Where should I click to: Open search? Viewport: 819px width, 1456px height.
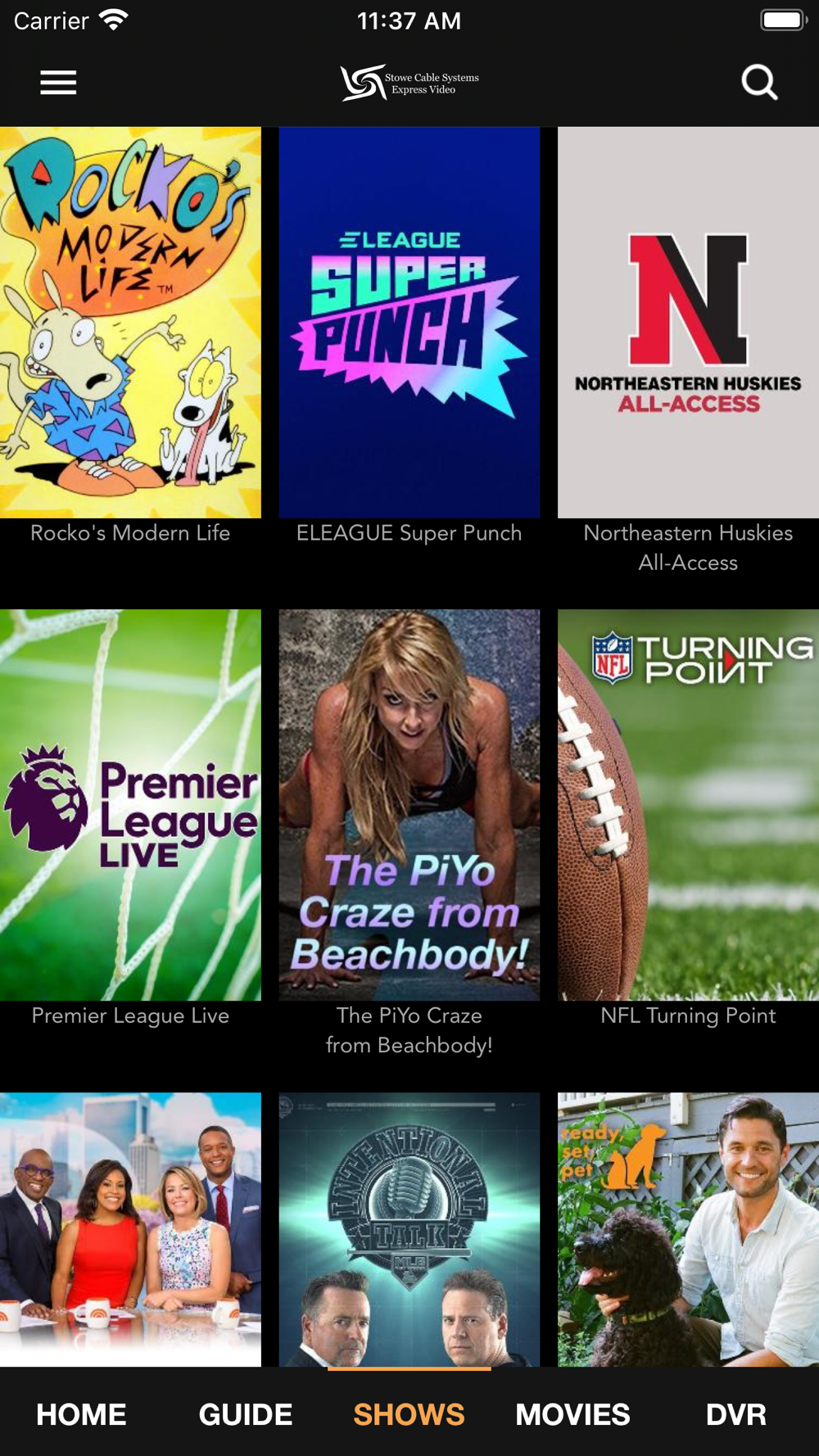tap(759, 83)
